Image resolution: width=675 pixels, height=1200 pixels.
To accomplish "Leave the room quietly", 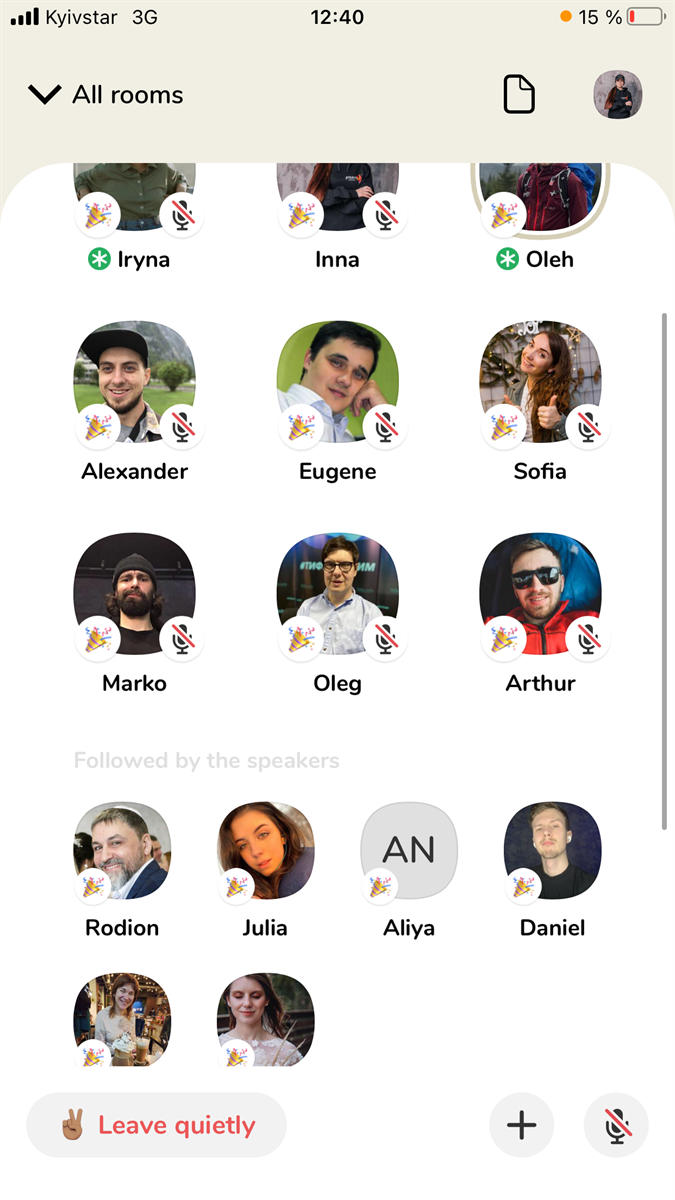I will coord(157,1125).
